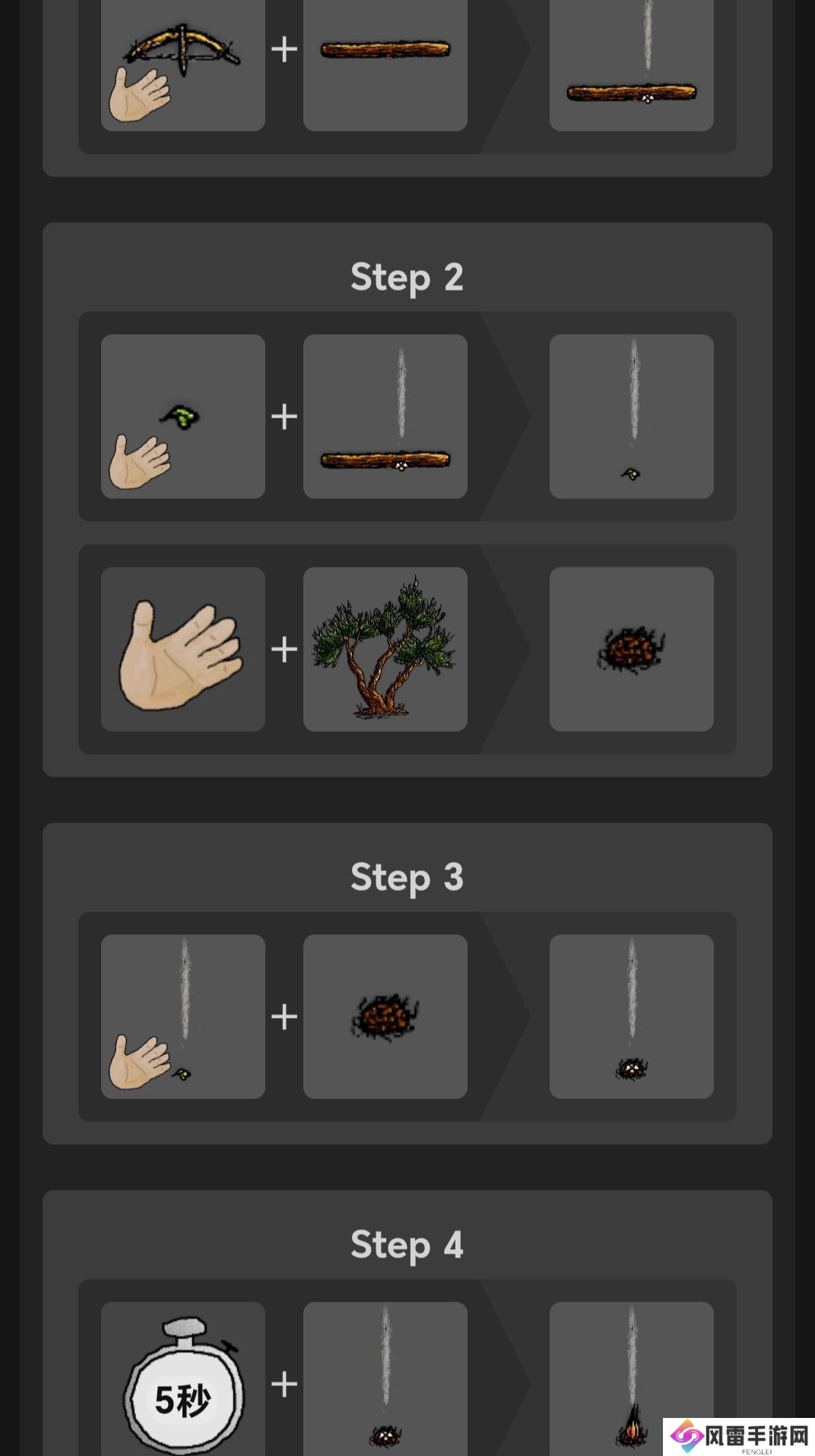Click the 5秒 stopwatch timer icon
This screenshot has width=815, height=1456.
pyautogui.click(x=182, y=1384)
